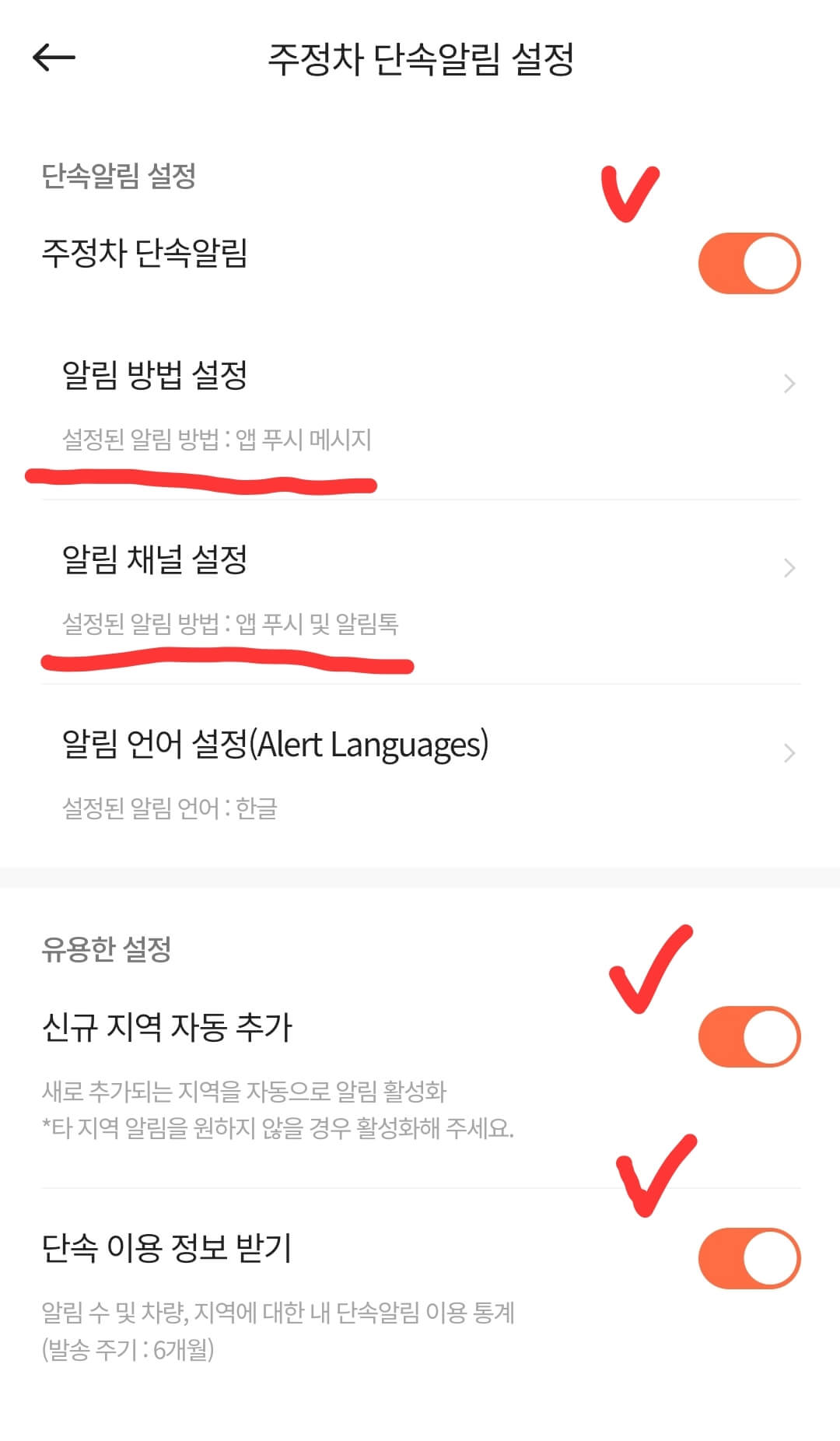The image size is (840, 1441).
Task: Switch off 단속 이용 정보 받기
Action: [x=748, y=1258]
